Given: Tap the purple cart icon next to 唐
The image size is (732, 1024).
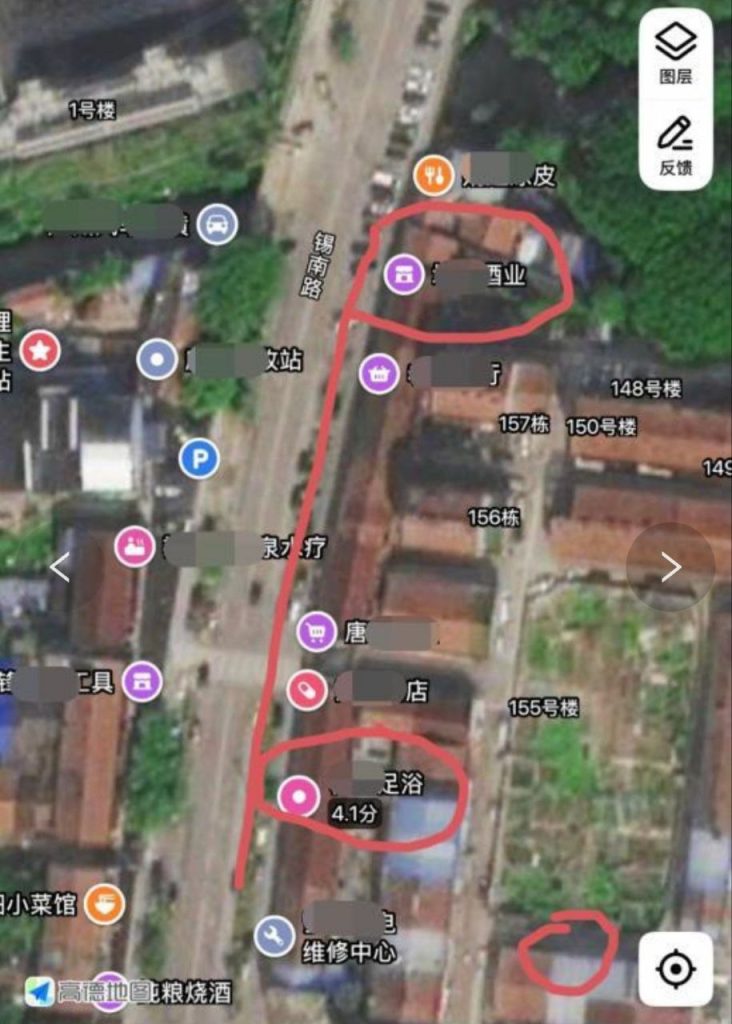Looking at the screenshot, I should pos(315,630).
